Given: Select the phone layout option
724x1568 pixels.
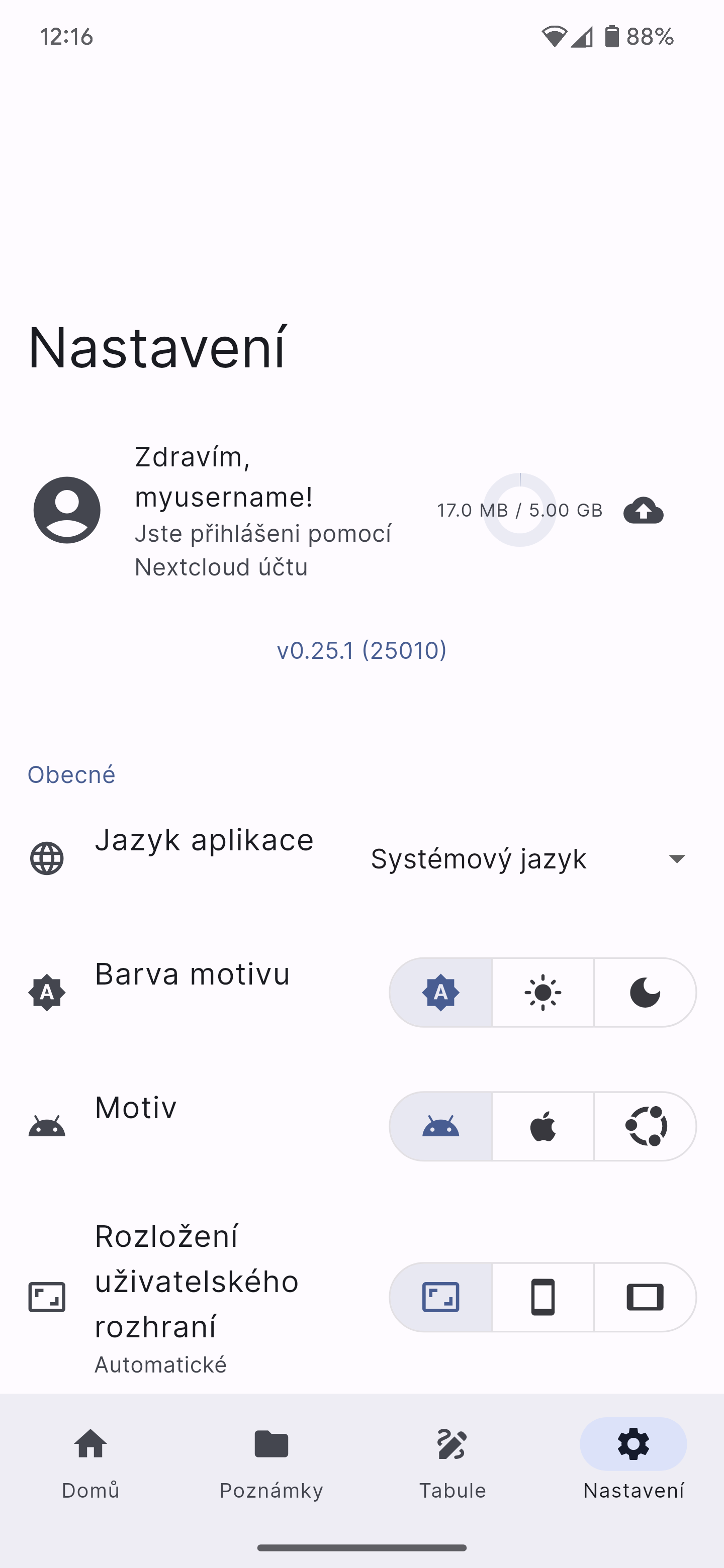Looking at the screenshot, I should coord(542,1297).
